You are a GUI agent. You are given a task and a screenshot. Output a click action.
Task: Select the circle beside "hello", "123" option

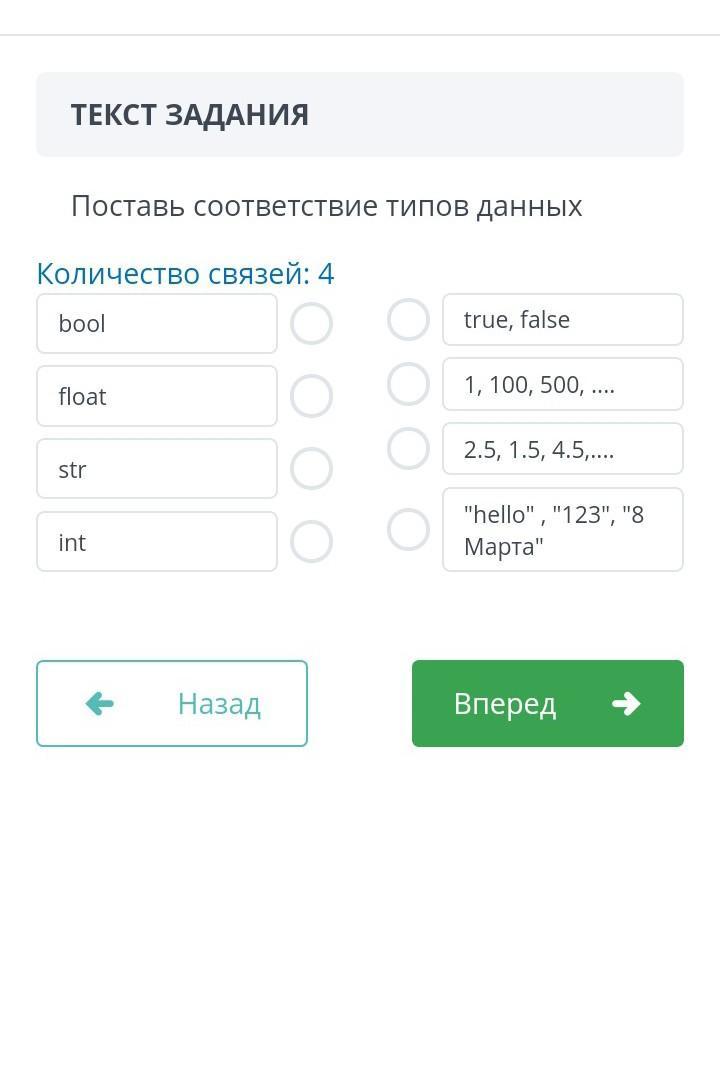[408, 529]
